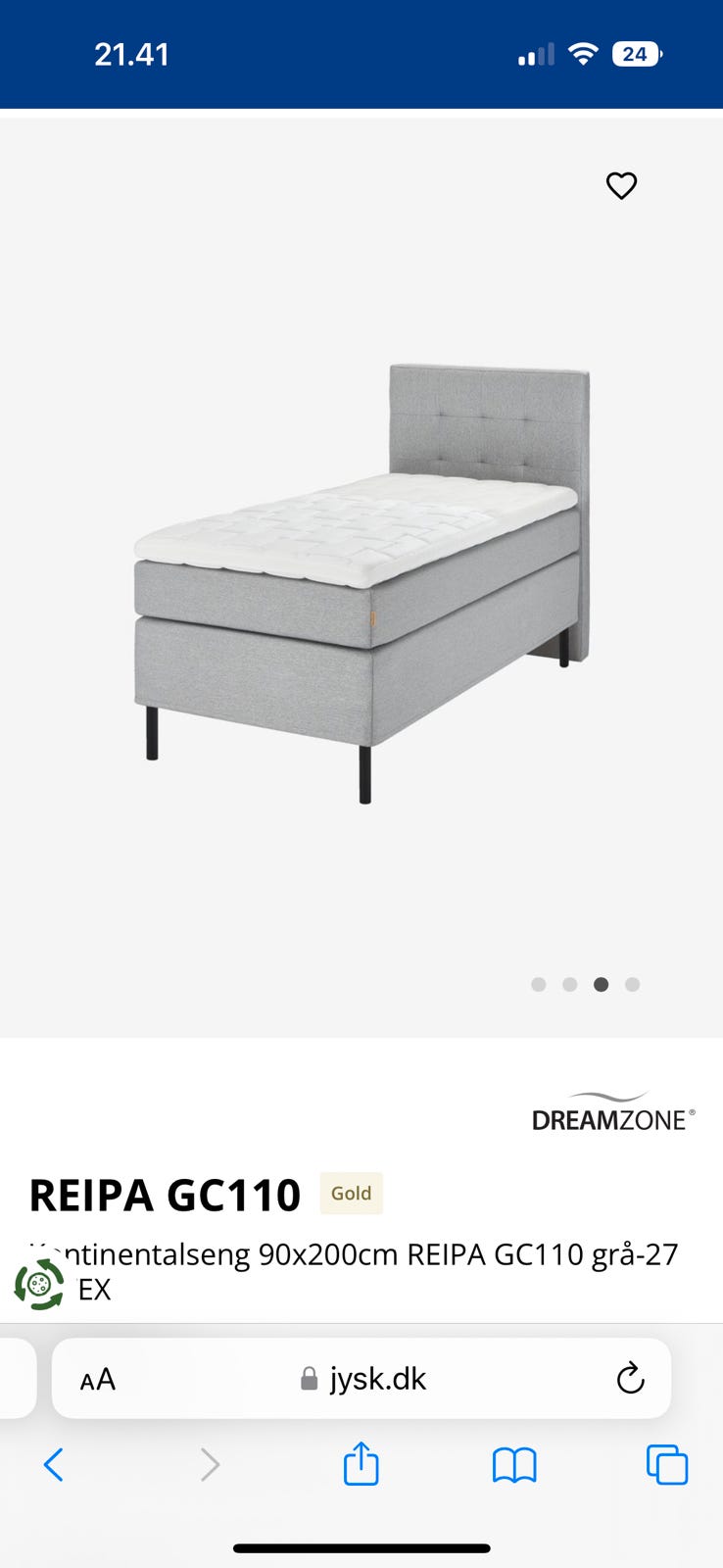Viewport: 723px width, 1568px height.
Task: Open Safari bookmarks
Action: (x=514, y=1465)
